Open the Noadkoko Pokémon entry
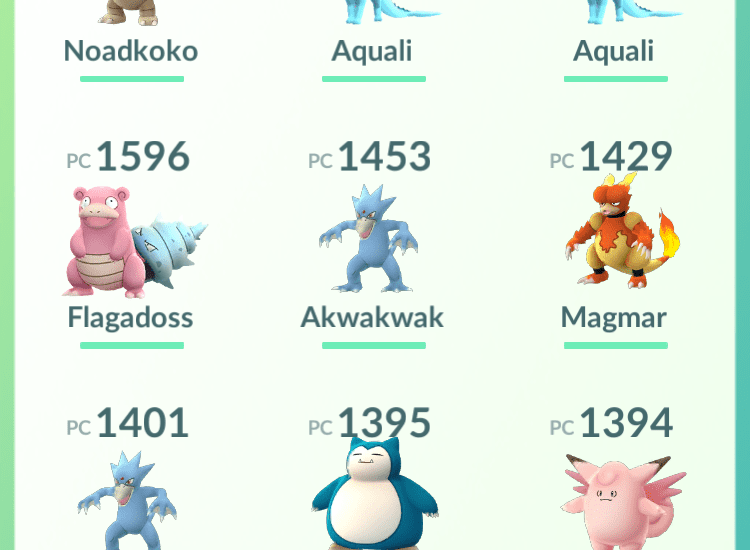The image size is (750, 550). click(x=131, y=30)
